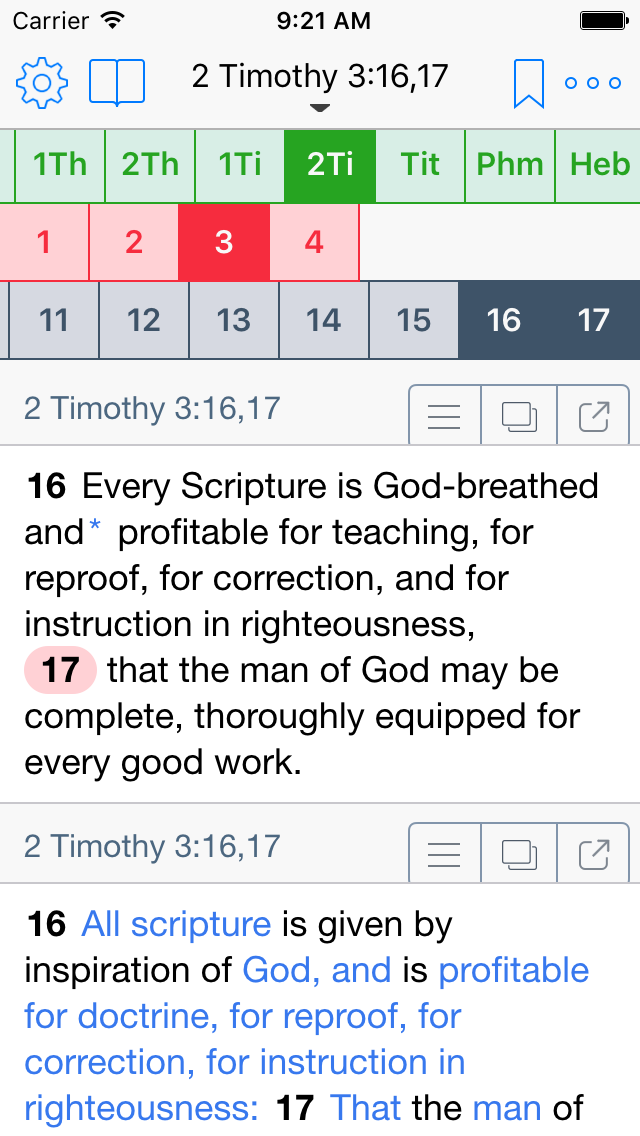Open the 'profitable' word link

coord(513,970)
